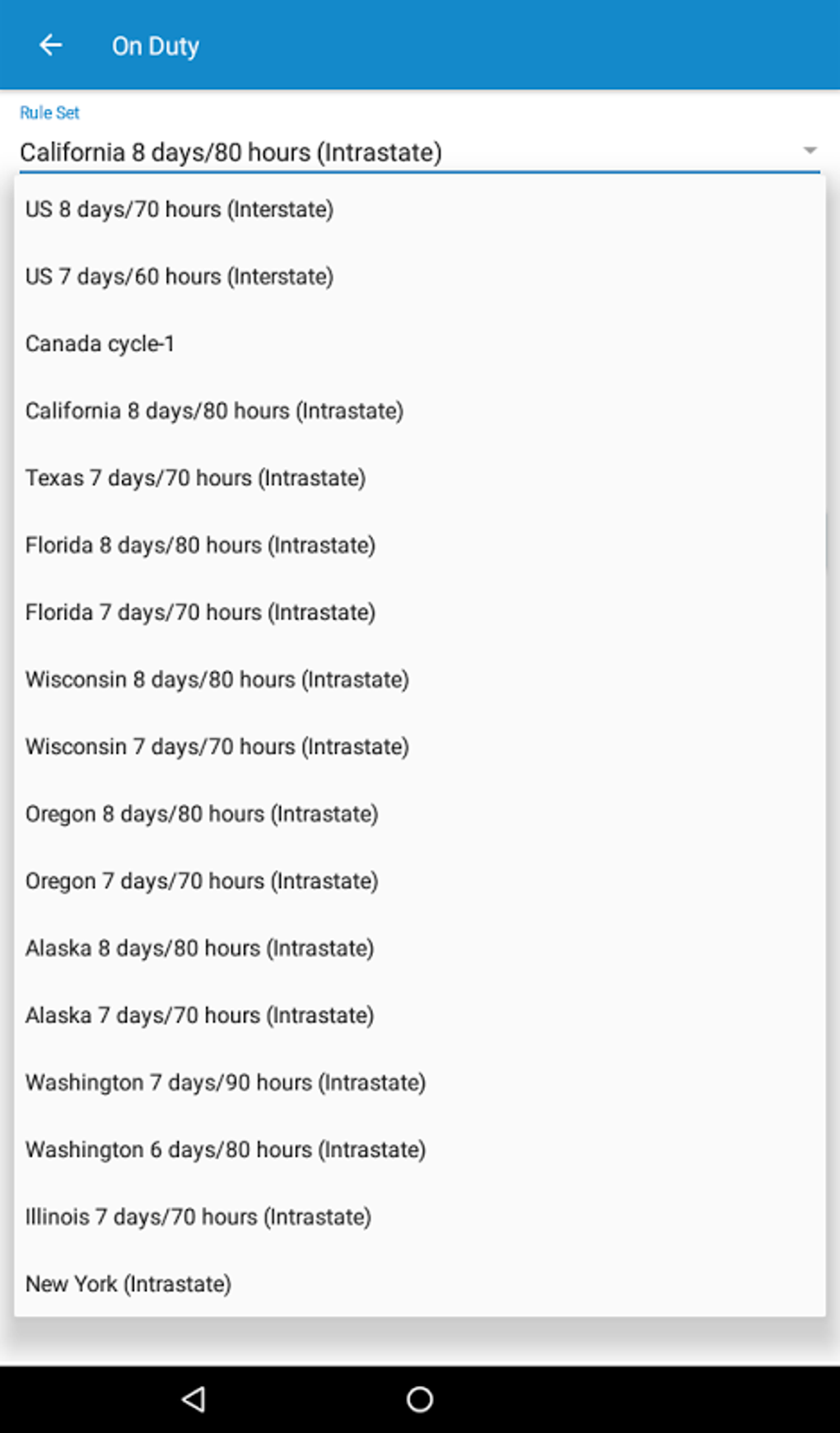840x1433 pixels.
Task: Select Alaska 8 days/80 hours (Intrastate)
Action: (x=420, y=949)
